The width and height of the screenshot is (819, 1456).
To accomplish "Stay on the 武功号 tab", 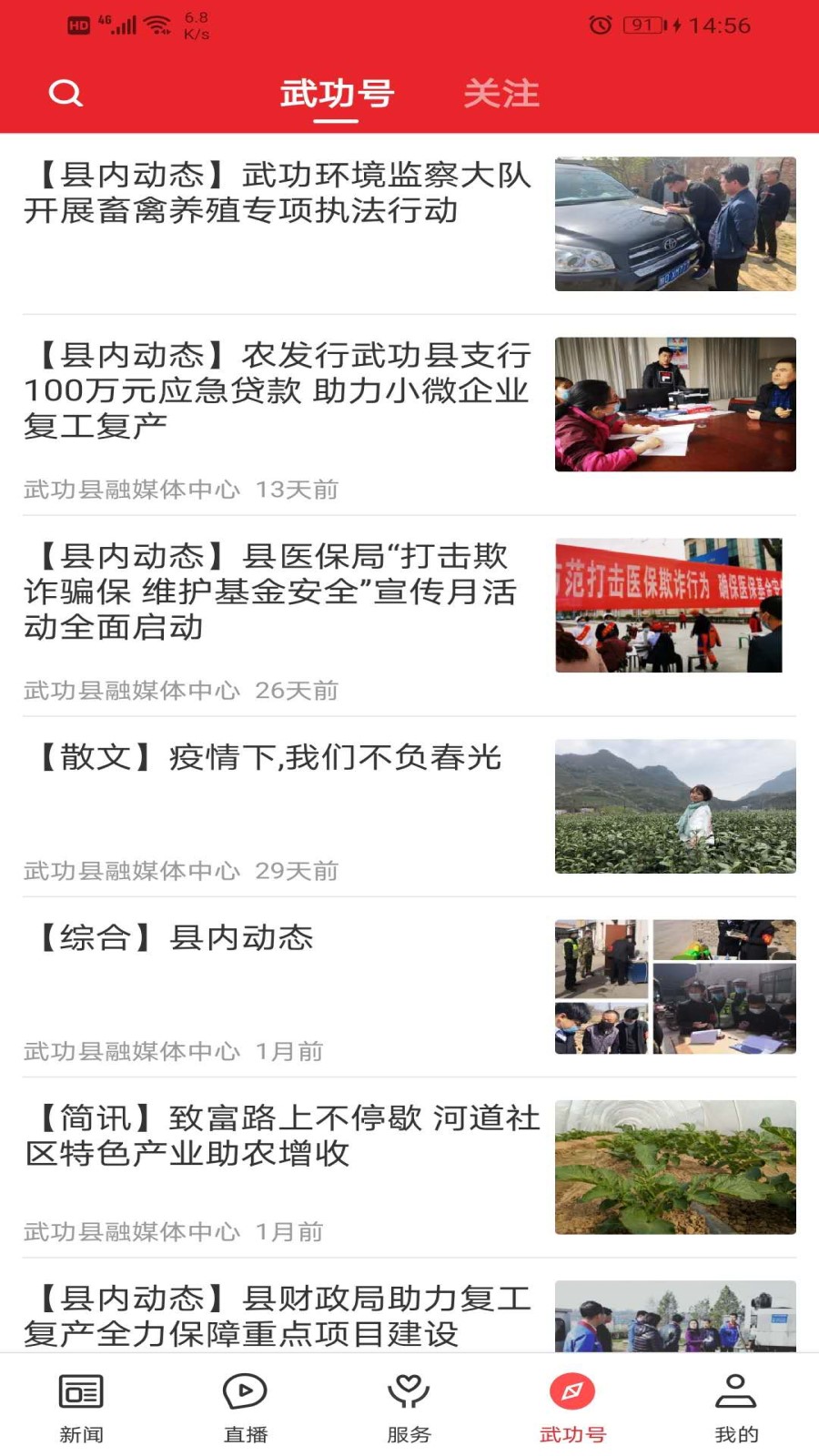I will [x=339, y=92].
